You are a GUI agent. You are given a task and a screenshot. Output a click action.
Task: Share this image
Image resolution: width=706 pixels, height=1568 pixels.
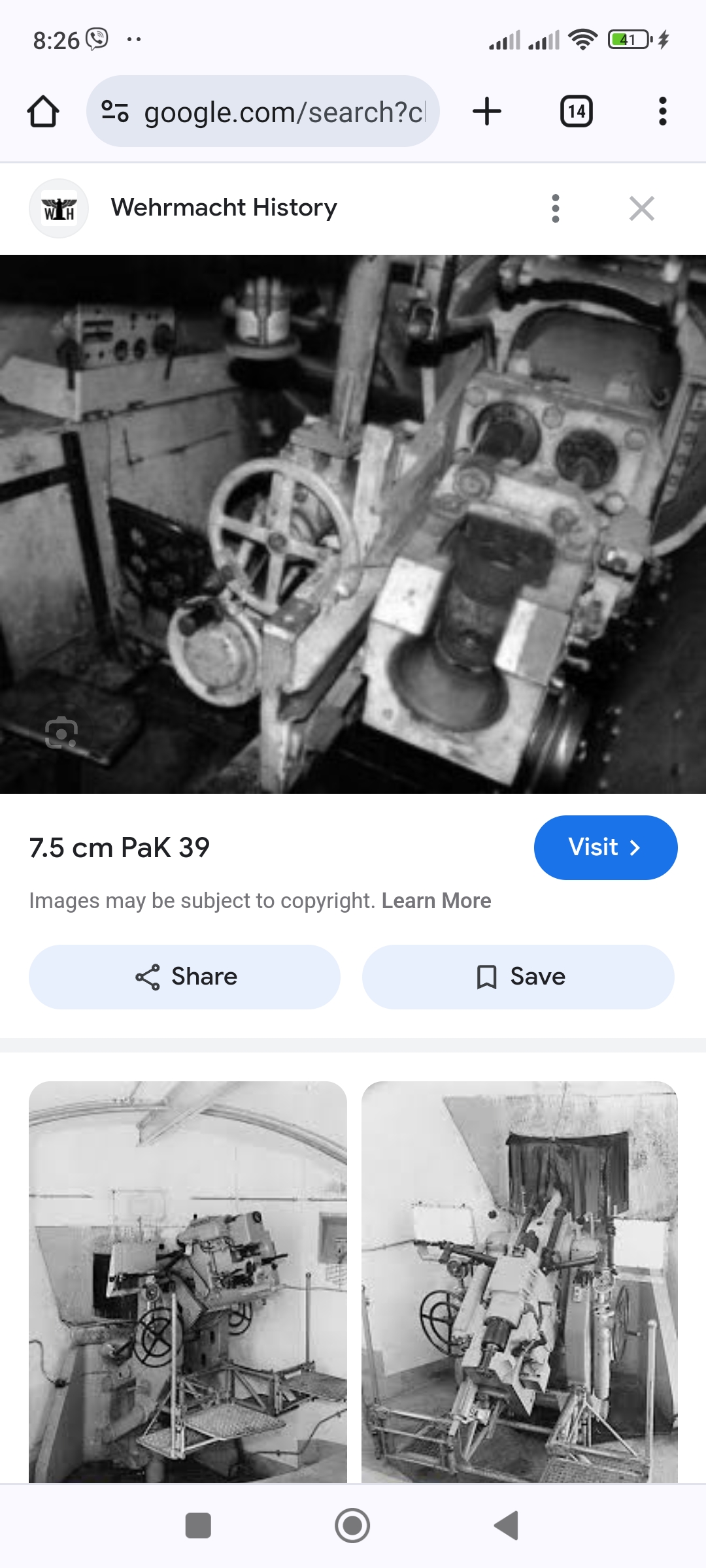pyautogui.click(x=184, y=977)
